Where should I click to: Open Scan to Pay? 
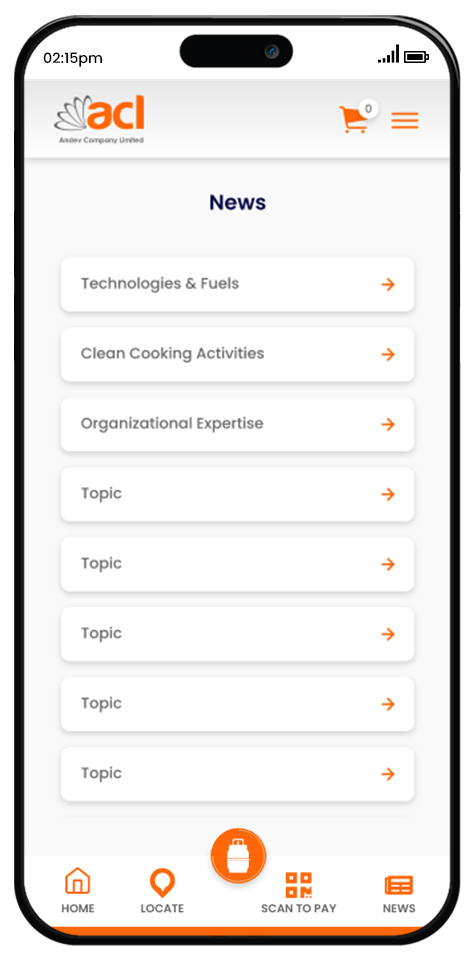click(x=299, y=893)
